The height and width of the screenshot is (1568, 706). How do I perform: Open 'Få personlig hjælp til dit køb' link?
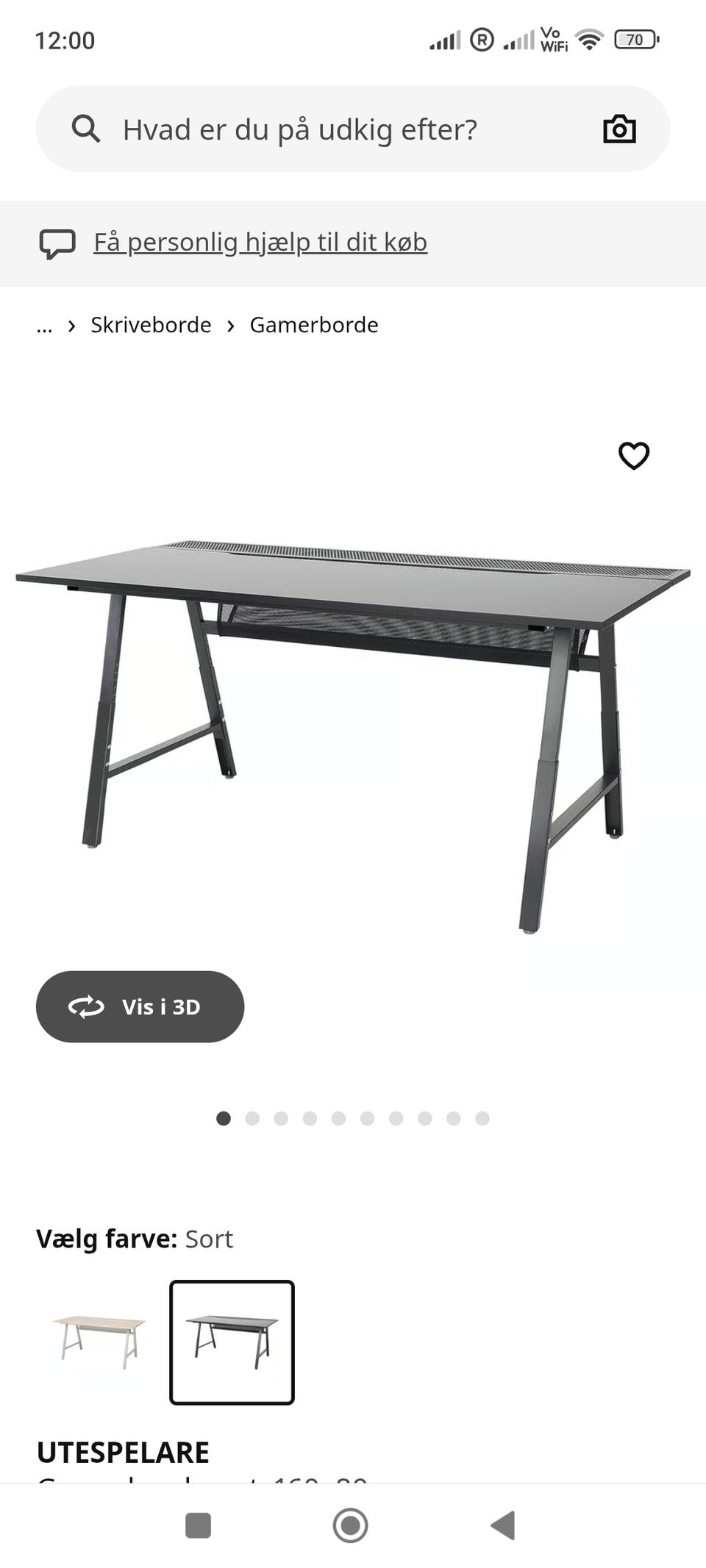260,242
